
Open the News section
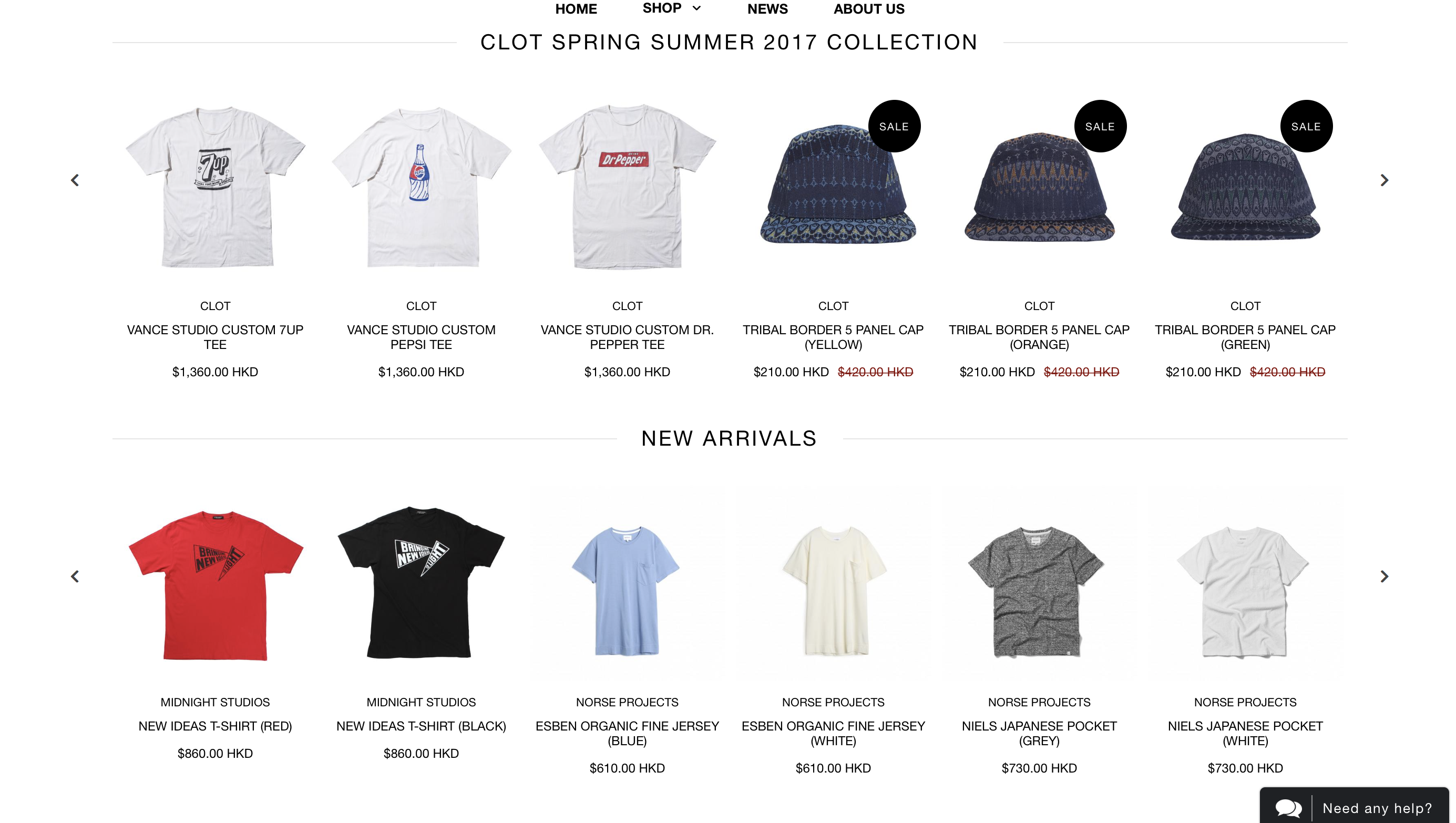(767, 9)
